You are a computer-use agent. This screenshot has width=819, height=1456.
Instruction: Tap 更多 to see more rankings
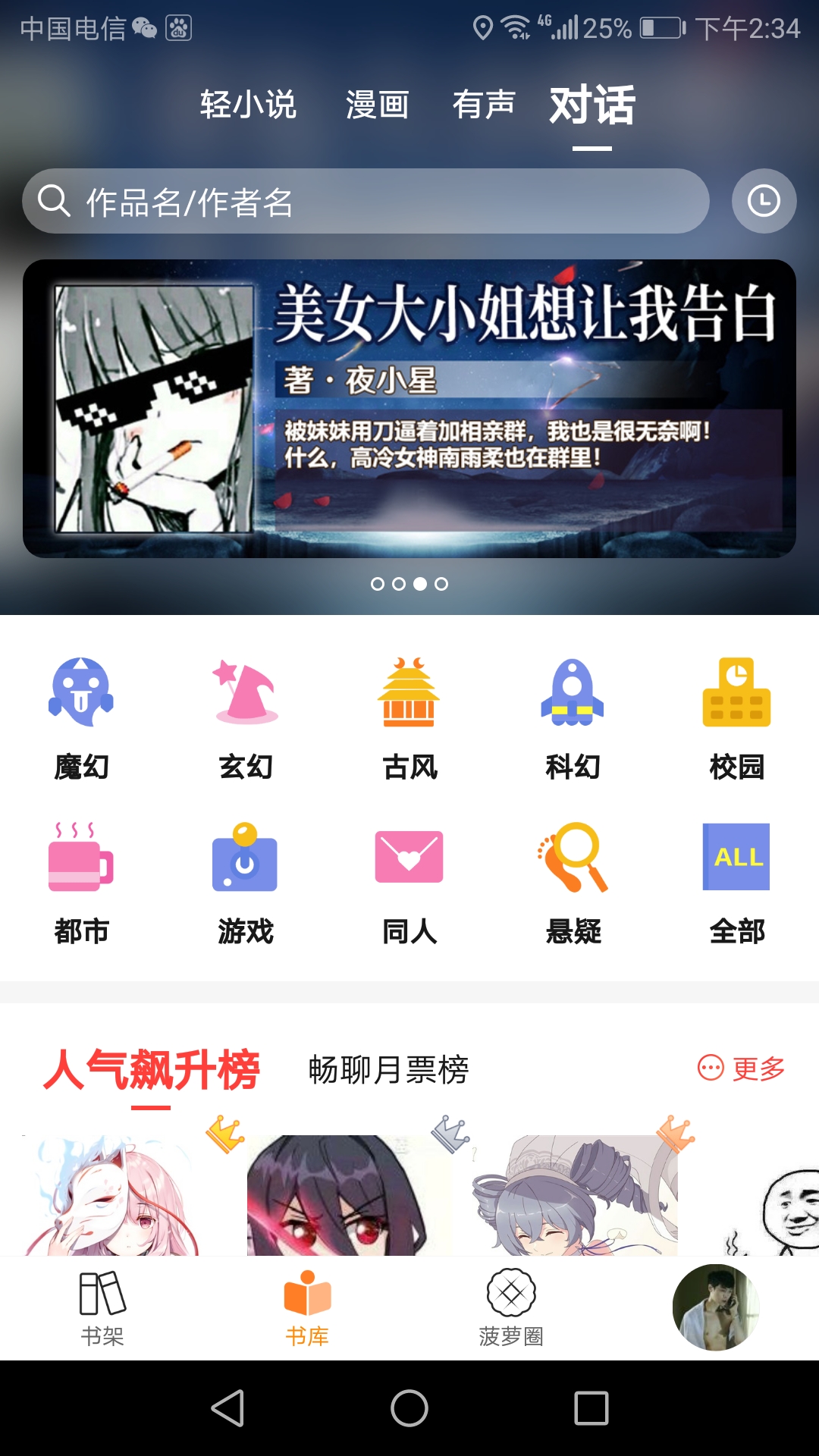pos(742,1068)
